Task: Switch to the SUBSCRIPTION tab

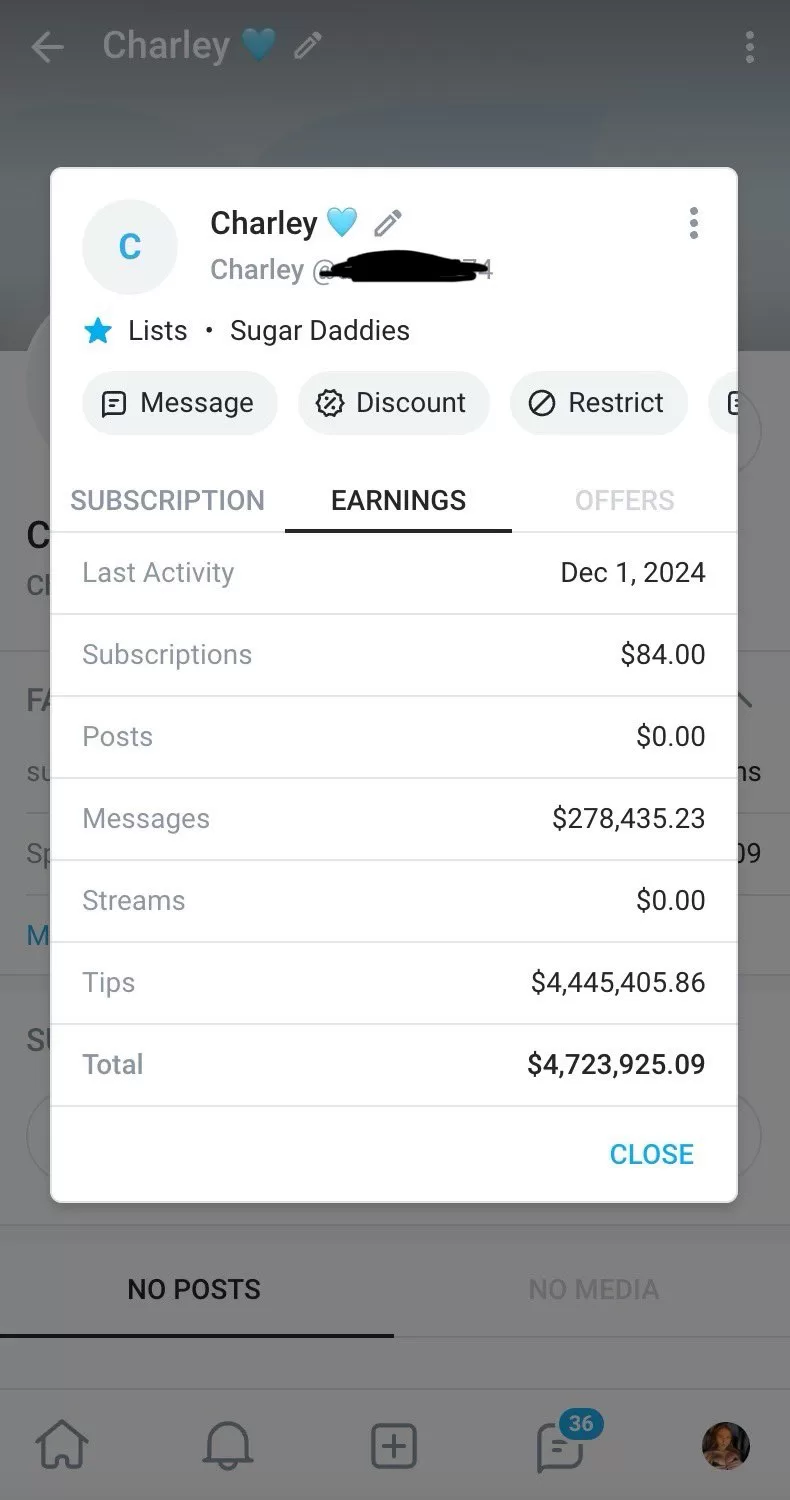Action: coord(167,500)
